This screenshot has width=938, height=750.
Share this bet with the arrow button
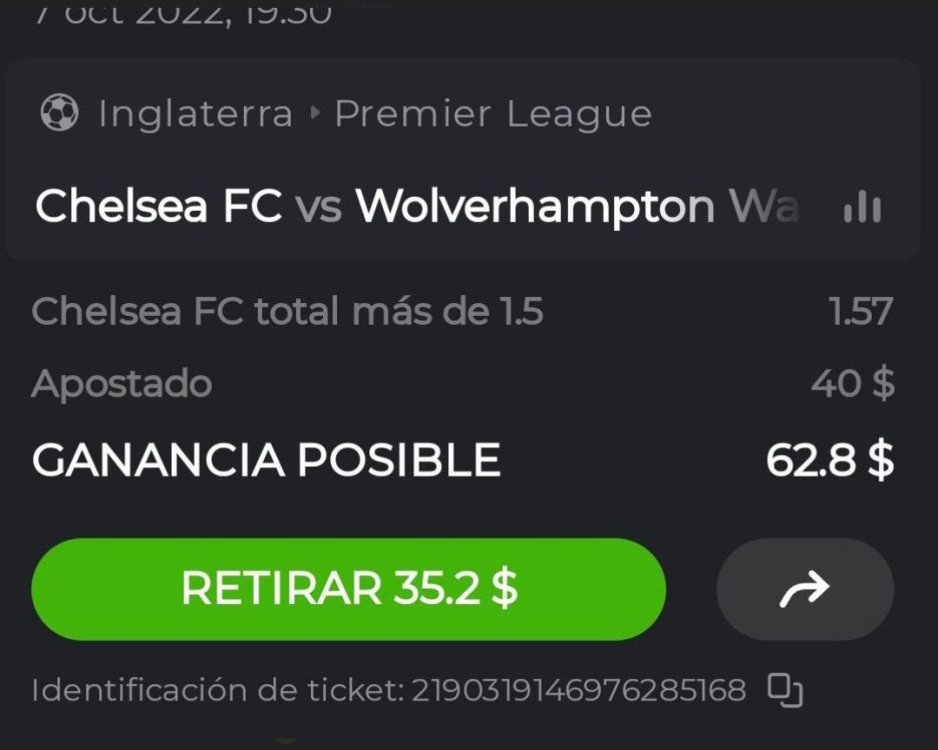point(804,589)
